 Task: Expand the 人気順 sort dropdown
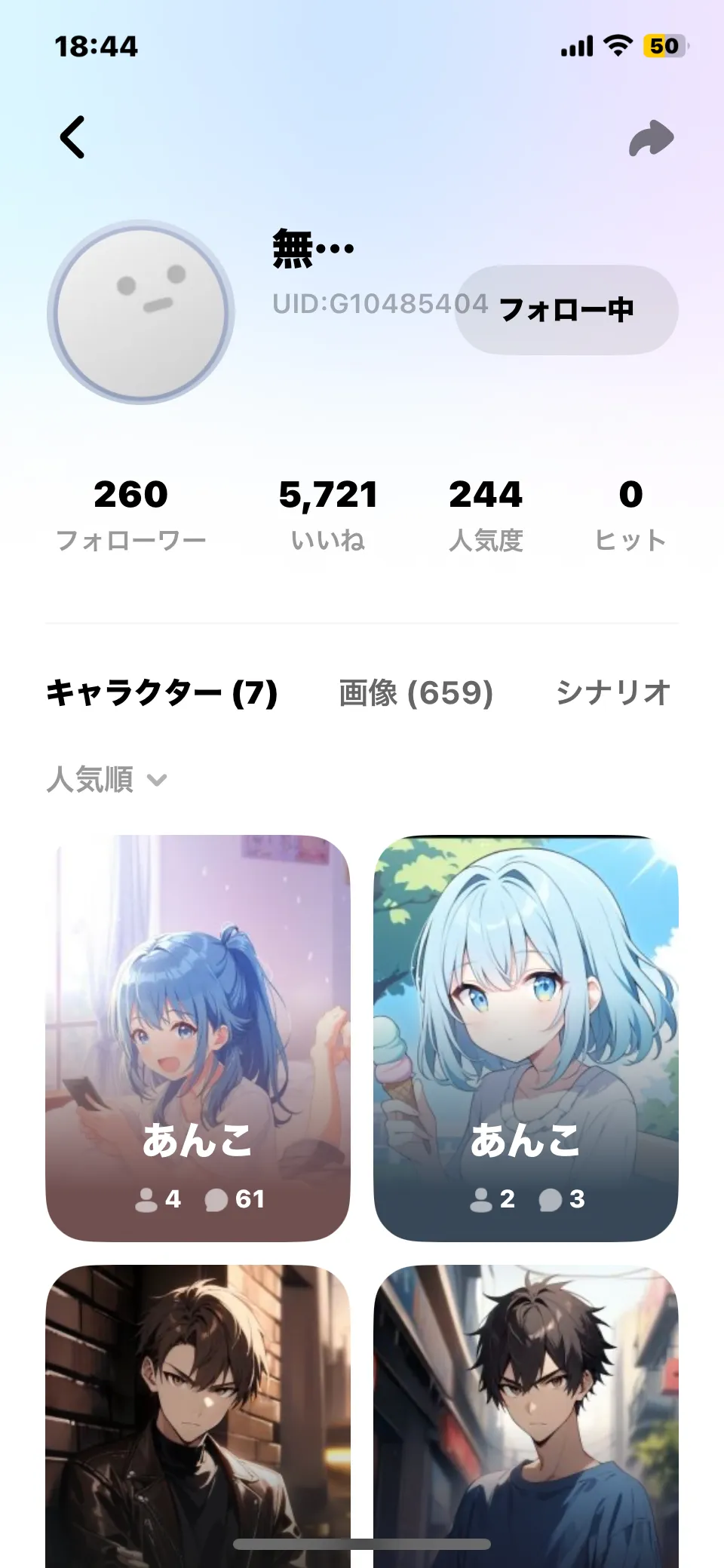coord(106,779)
